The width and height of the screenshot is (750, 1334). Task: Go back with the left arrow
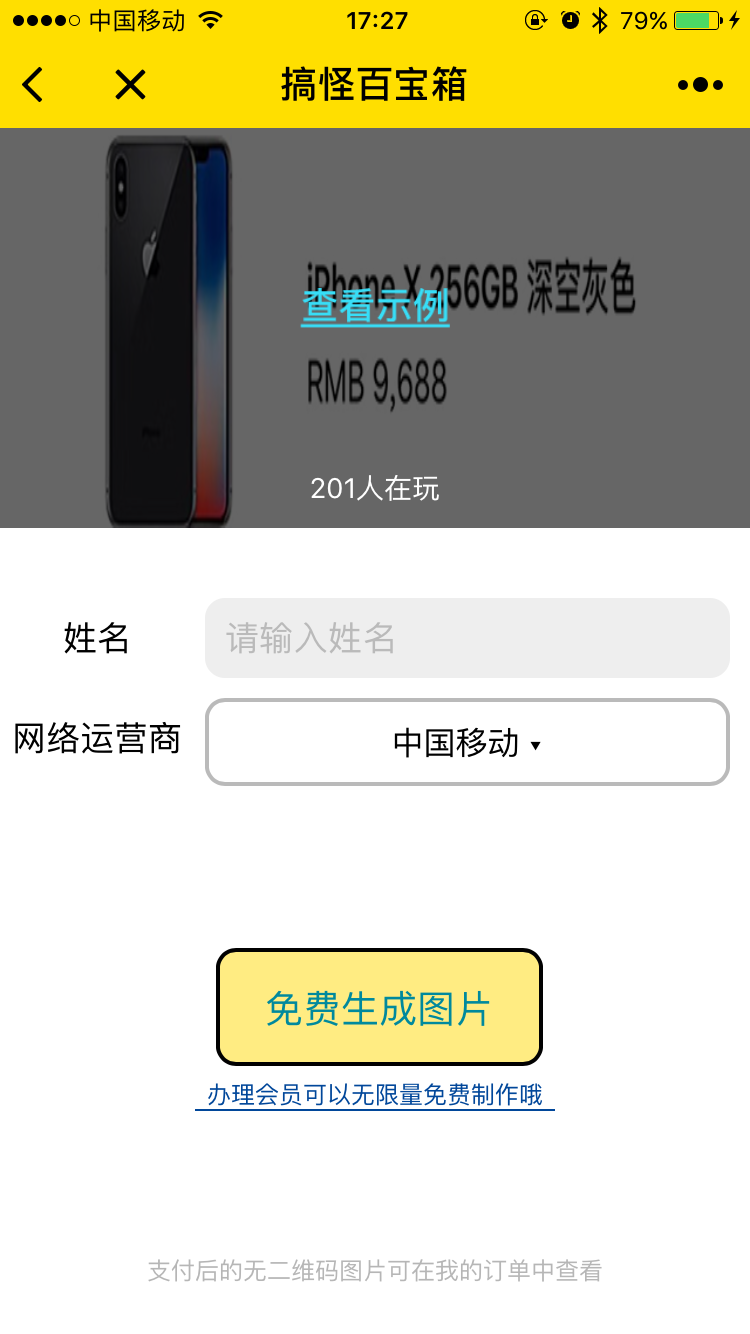click(x=33, y=85)
